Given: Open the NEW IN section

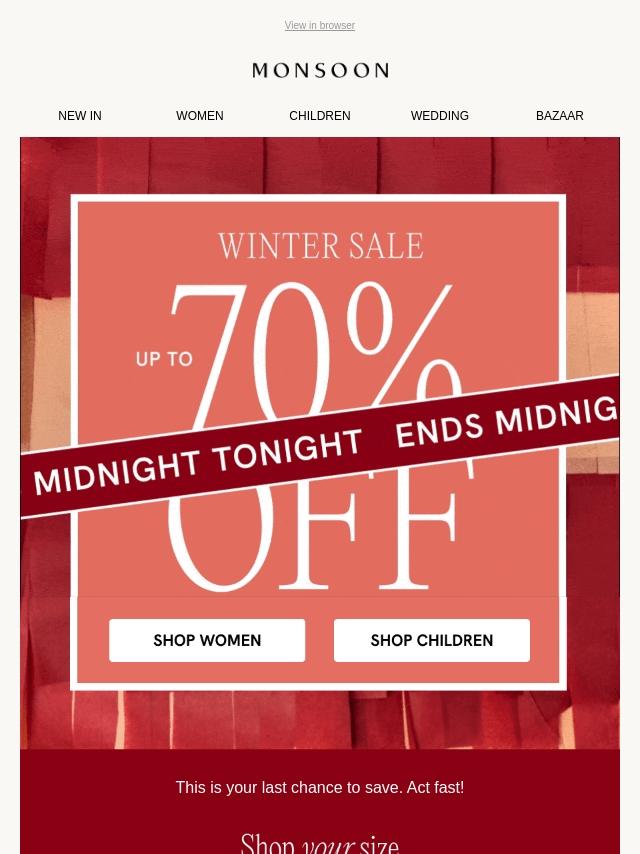Looking at the screenshot, I should (x=80, y=115).
